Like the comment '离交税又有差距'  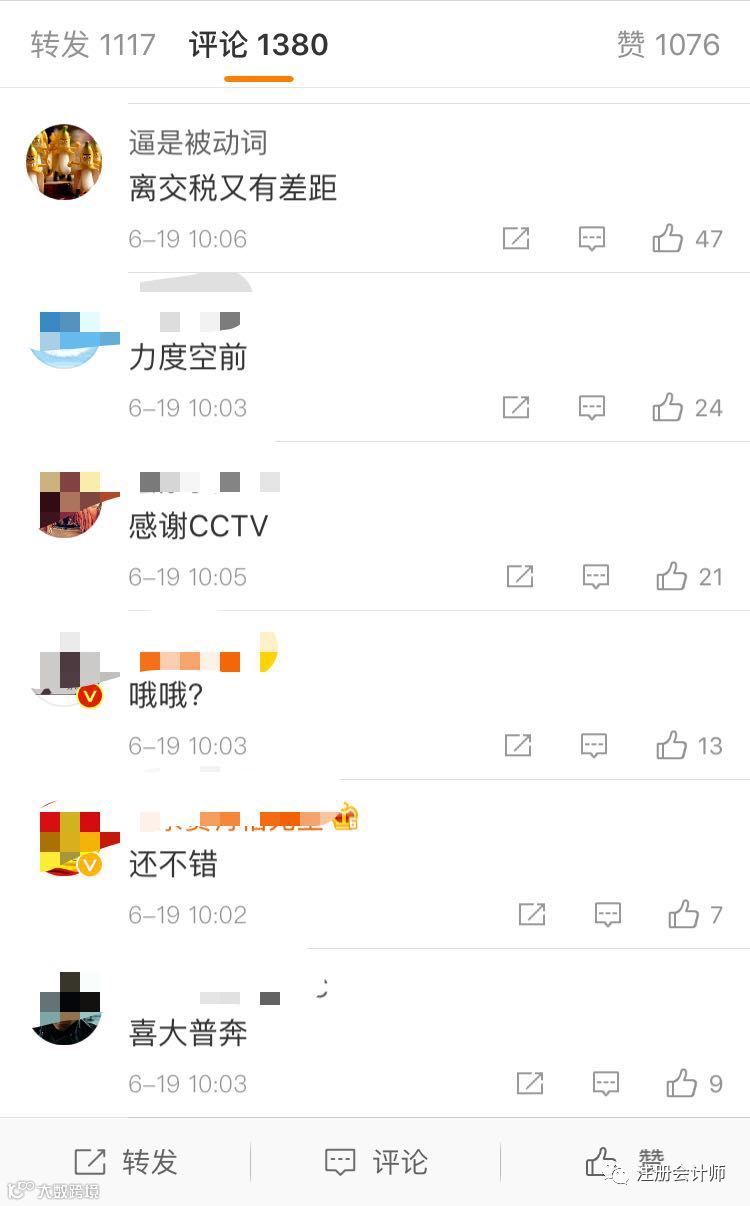tap(668, 239)
